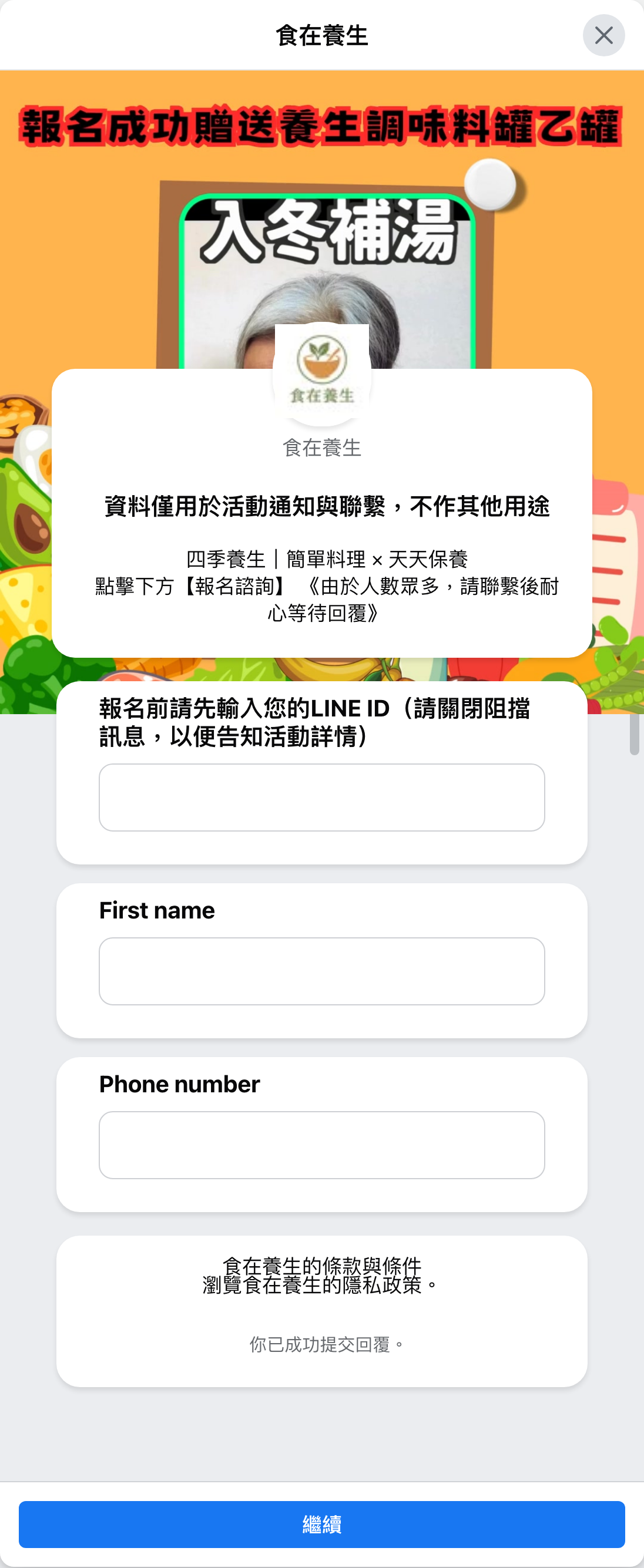
Task: Click the 食在養生 header title
Action: 321,35
